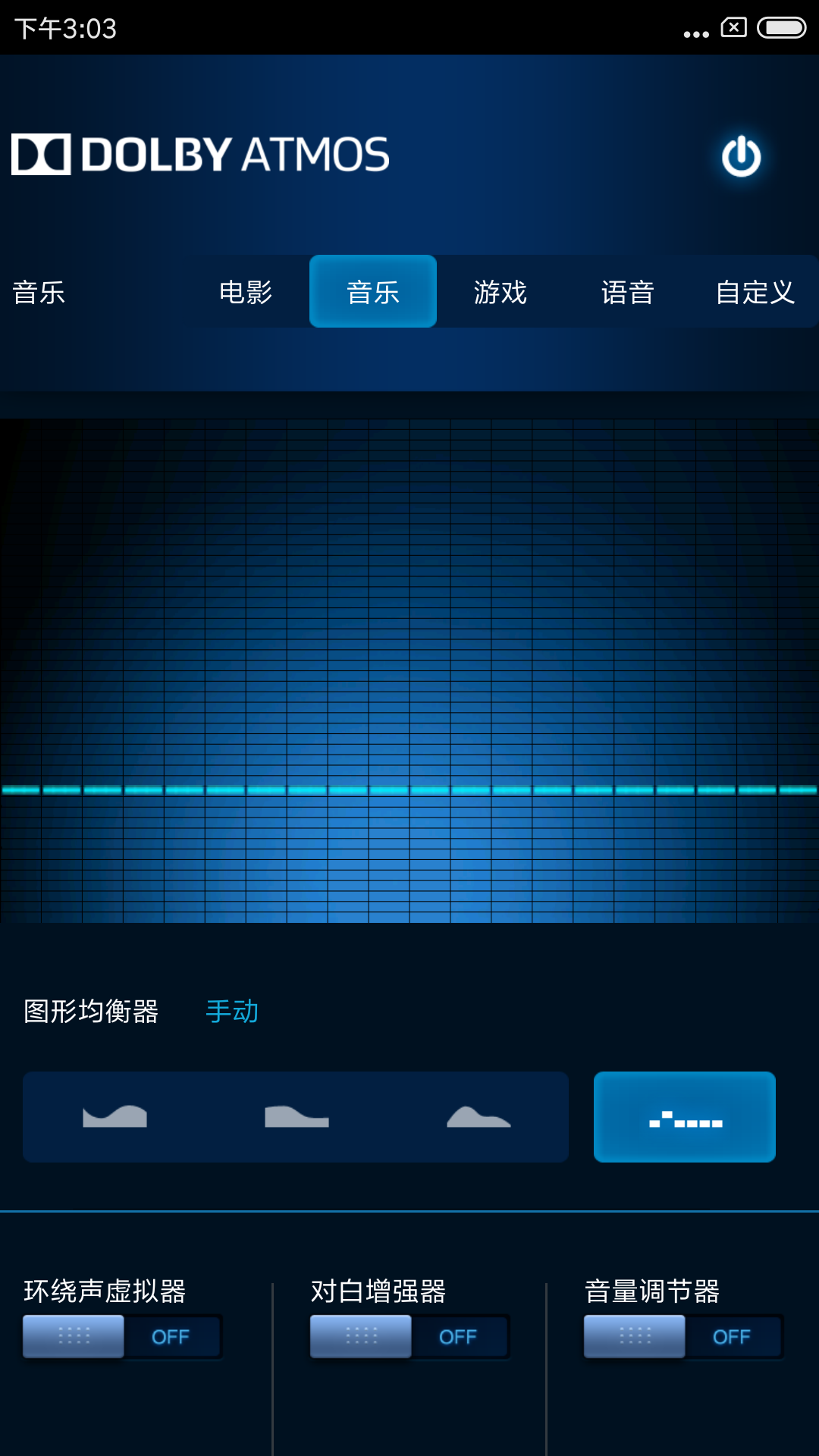Select the third equalizer preset curve
The image size is (819, 1456).
479,1117
